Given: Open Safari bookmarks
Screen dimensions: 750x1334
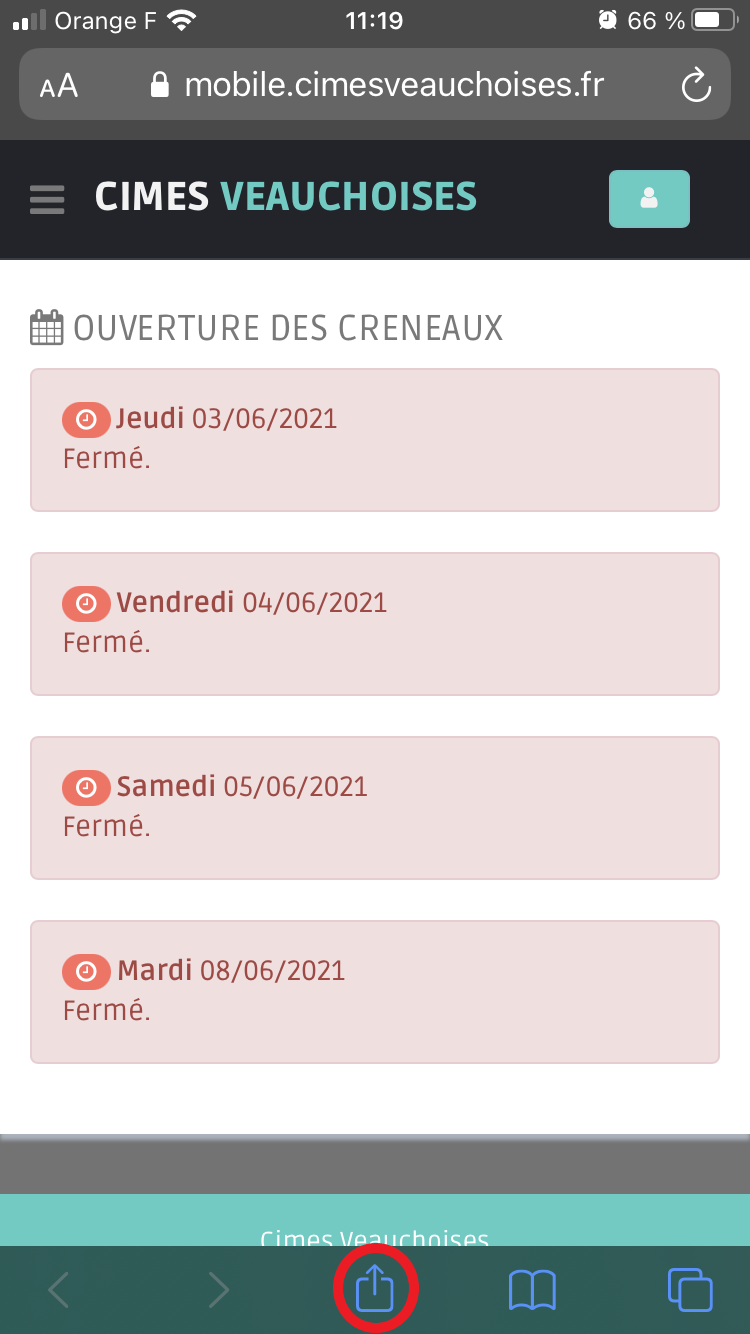Looking at the screenshot, I should pos(532,1290).
